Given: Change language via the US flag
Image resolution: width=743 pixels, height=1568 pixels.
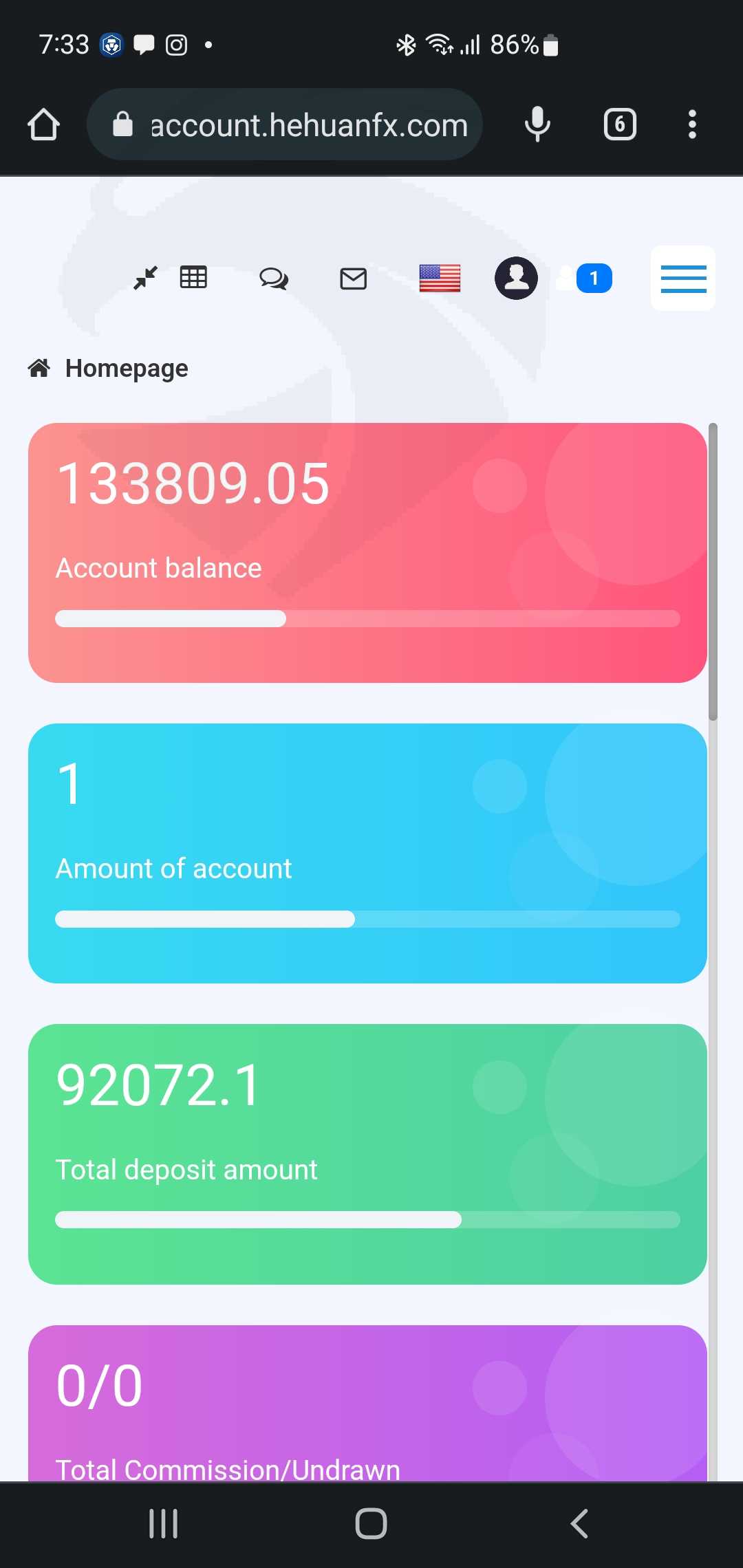Looking at the screenshot, I should 440,279.
